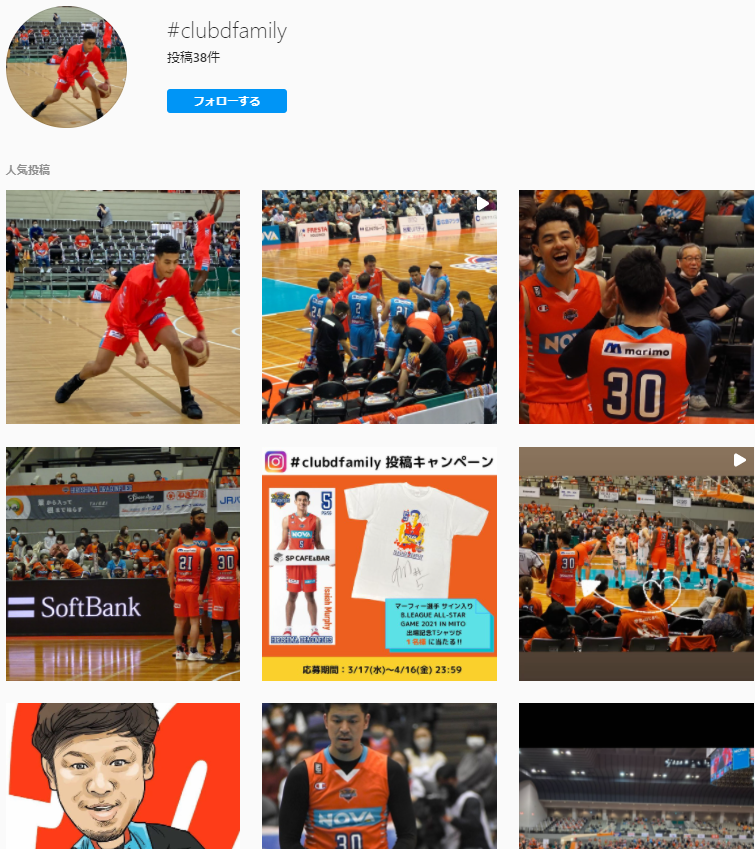Screen dimensions: 755x849
Task: Open the SoftBank courtside photo post
Action: (123, 563)
